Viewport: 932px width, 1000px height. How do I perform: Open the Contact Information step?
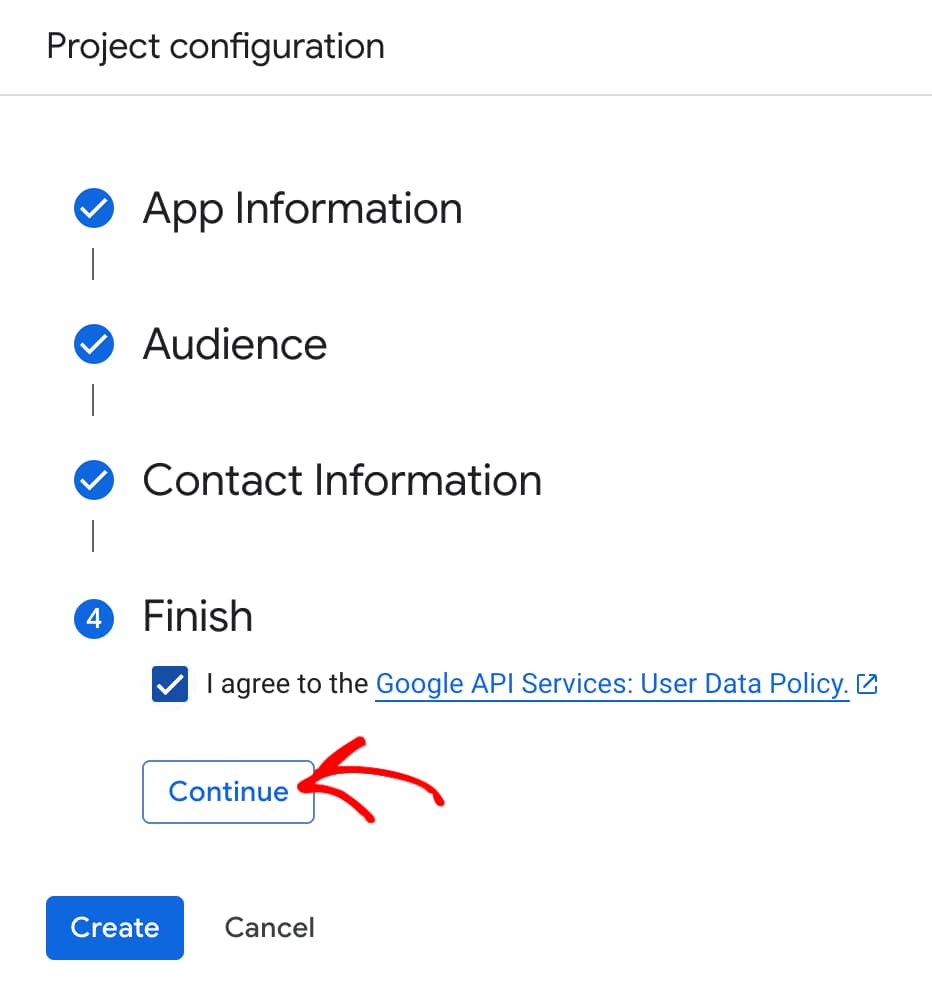tap(342, 480)
